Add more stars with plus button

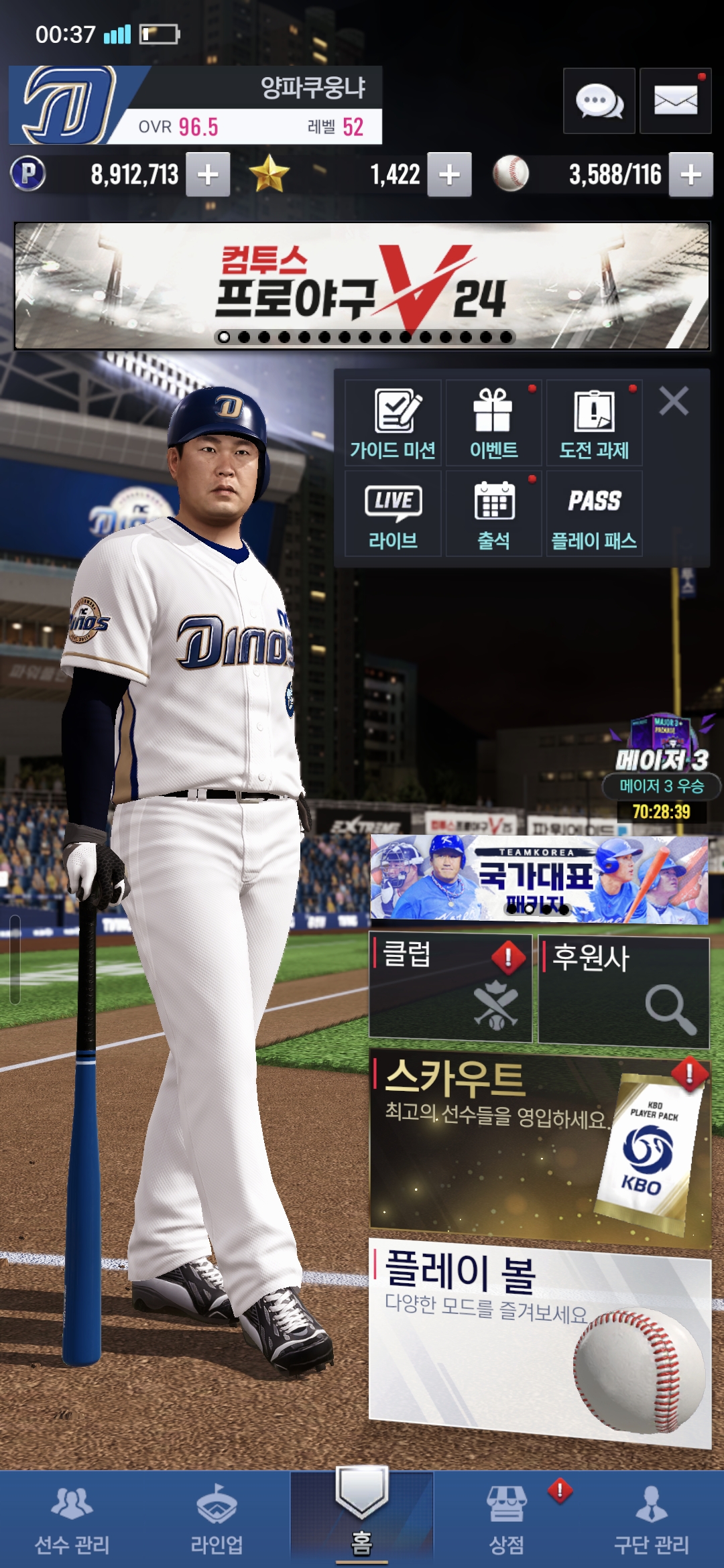tap(449, 175)
